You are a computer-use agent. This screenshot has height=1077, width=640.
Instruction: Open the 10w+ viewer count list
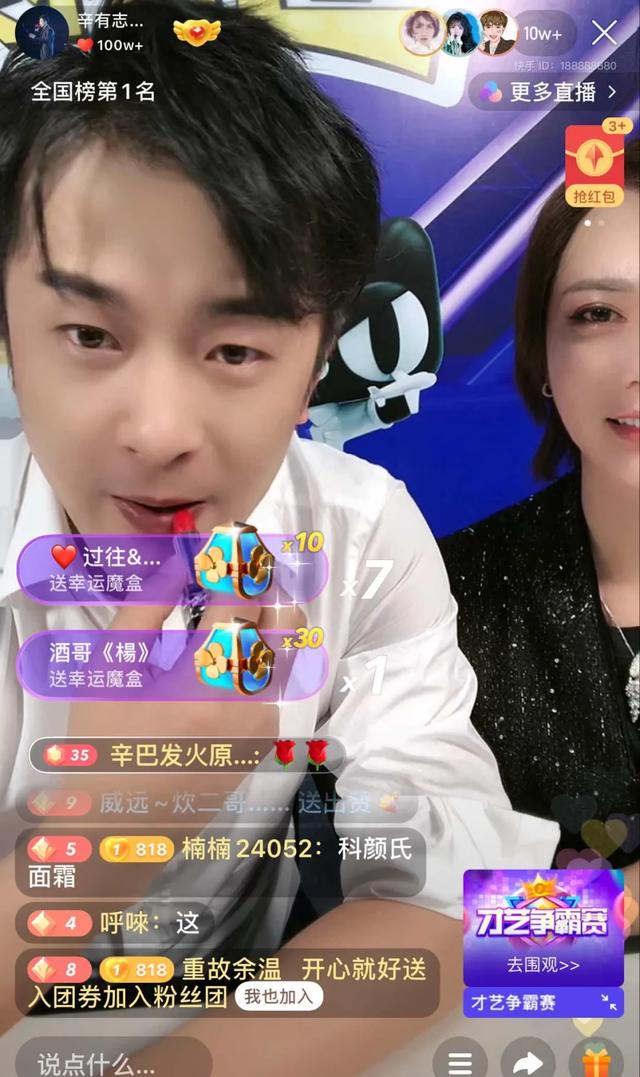(x=543, y=33)
